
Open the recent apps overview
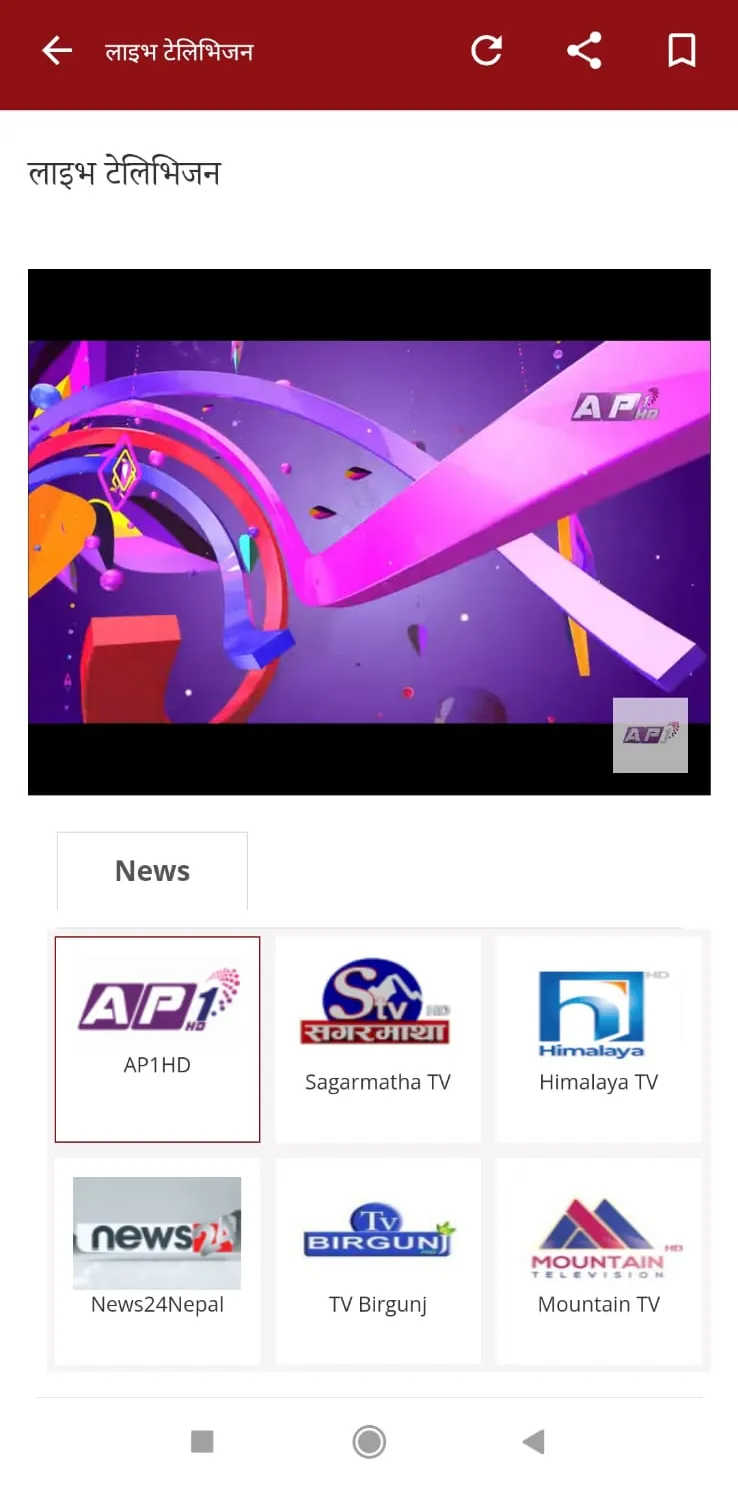point(202,1441)
